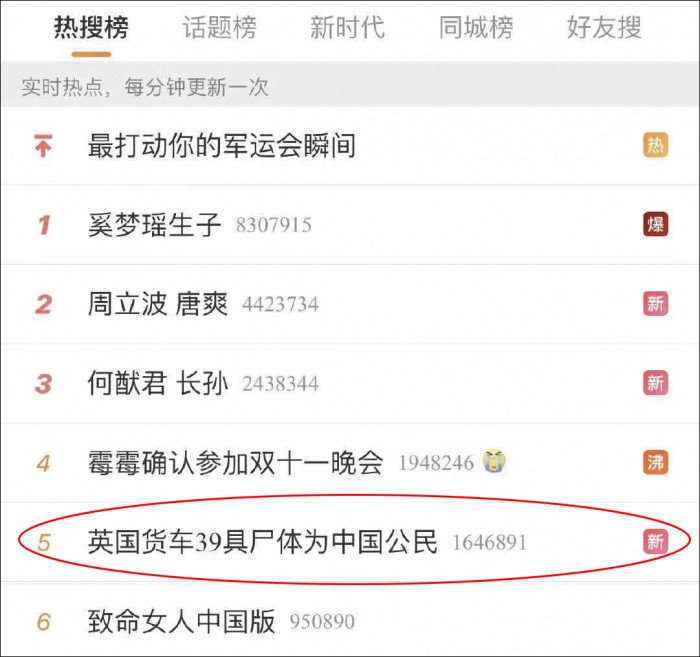The image size is (700, 657).
Task: Tap the 热搜榜 tab
Action: 91,28
